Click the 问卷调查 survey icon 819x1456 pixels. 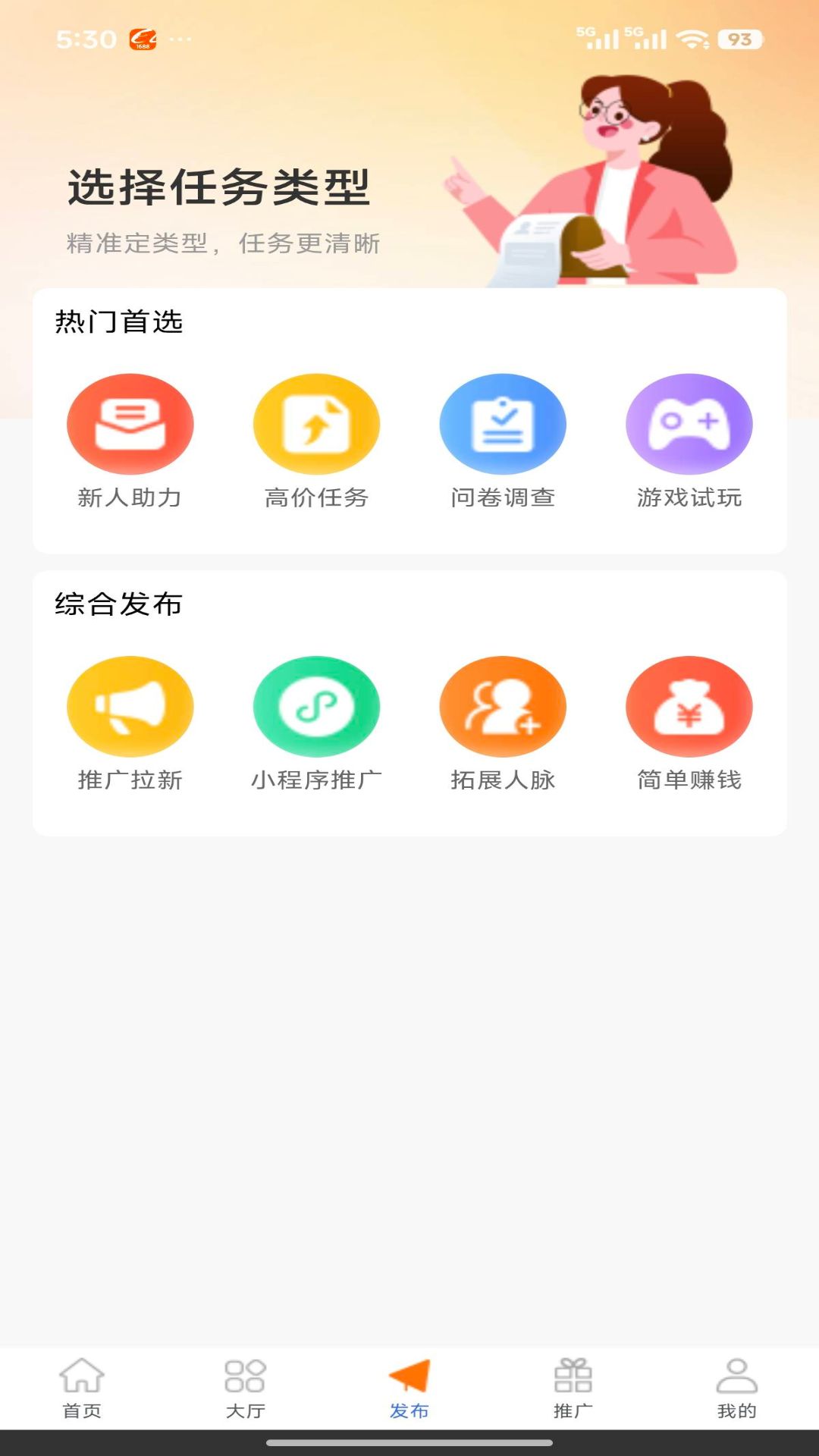pyautogui.click(x=504, y=424)
